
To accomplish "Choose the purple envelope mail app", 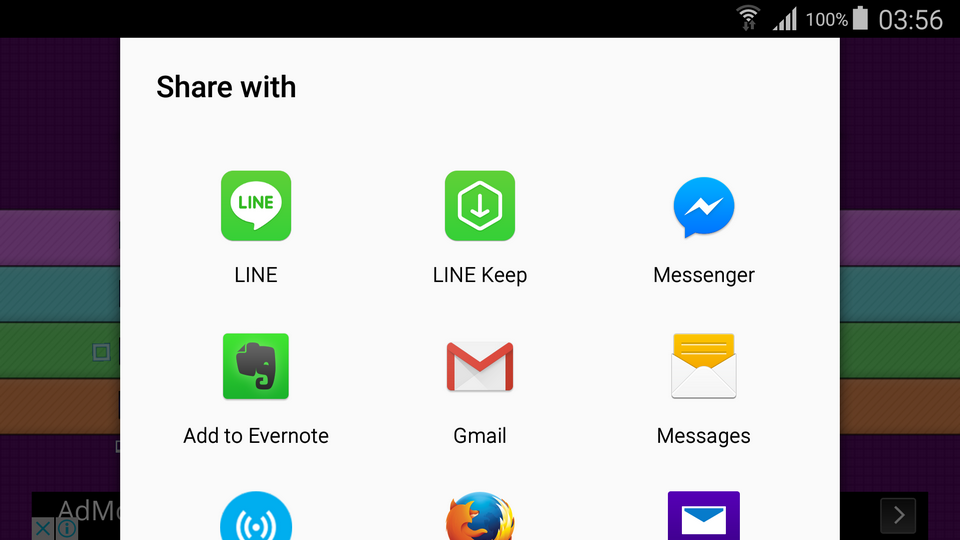I will [704, 517].
